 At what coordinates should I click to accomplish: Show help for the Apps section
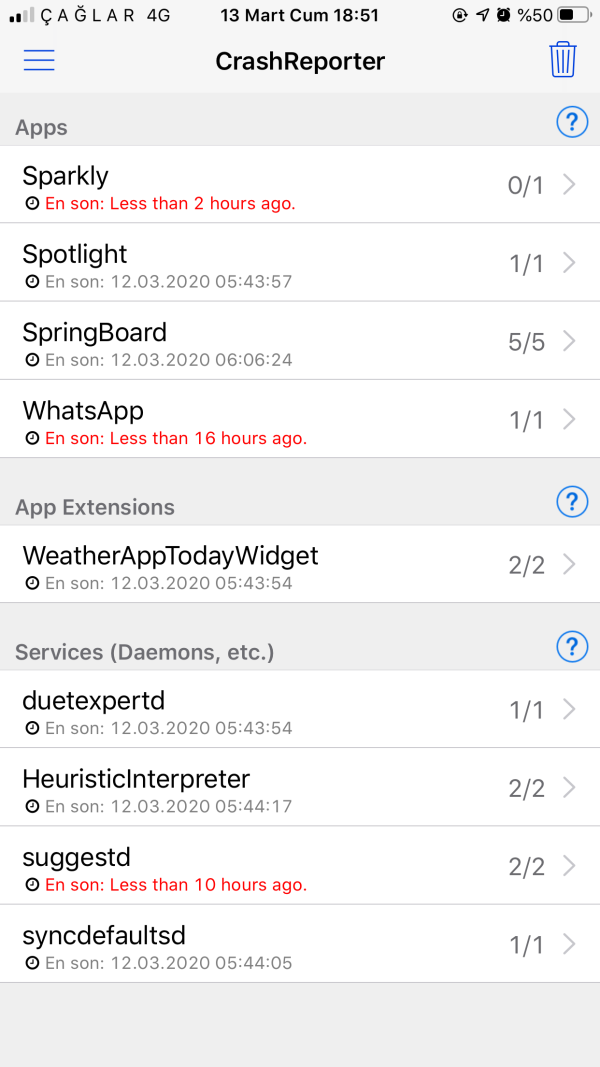[x=571, y=123]
